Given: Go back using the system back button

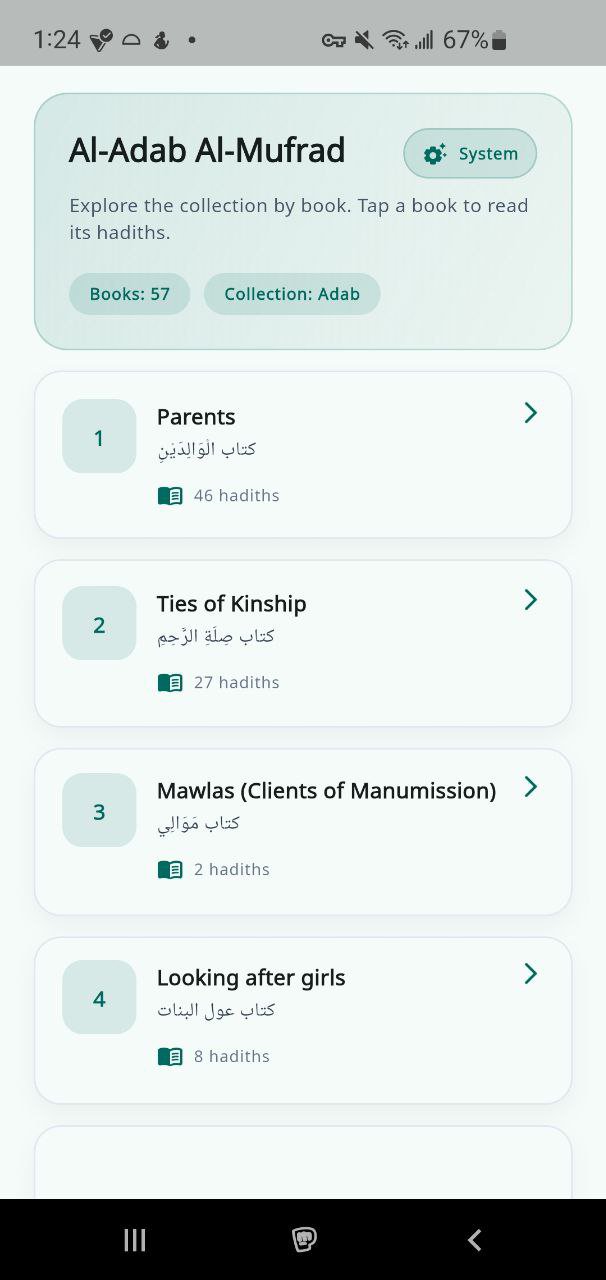Looking at the screenshot, I should pyautogui.click(x=474, y=1240).
